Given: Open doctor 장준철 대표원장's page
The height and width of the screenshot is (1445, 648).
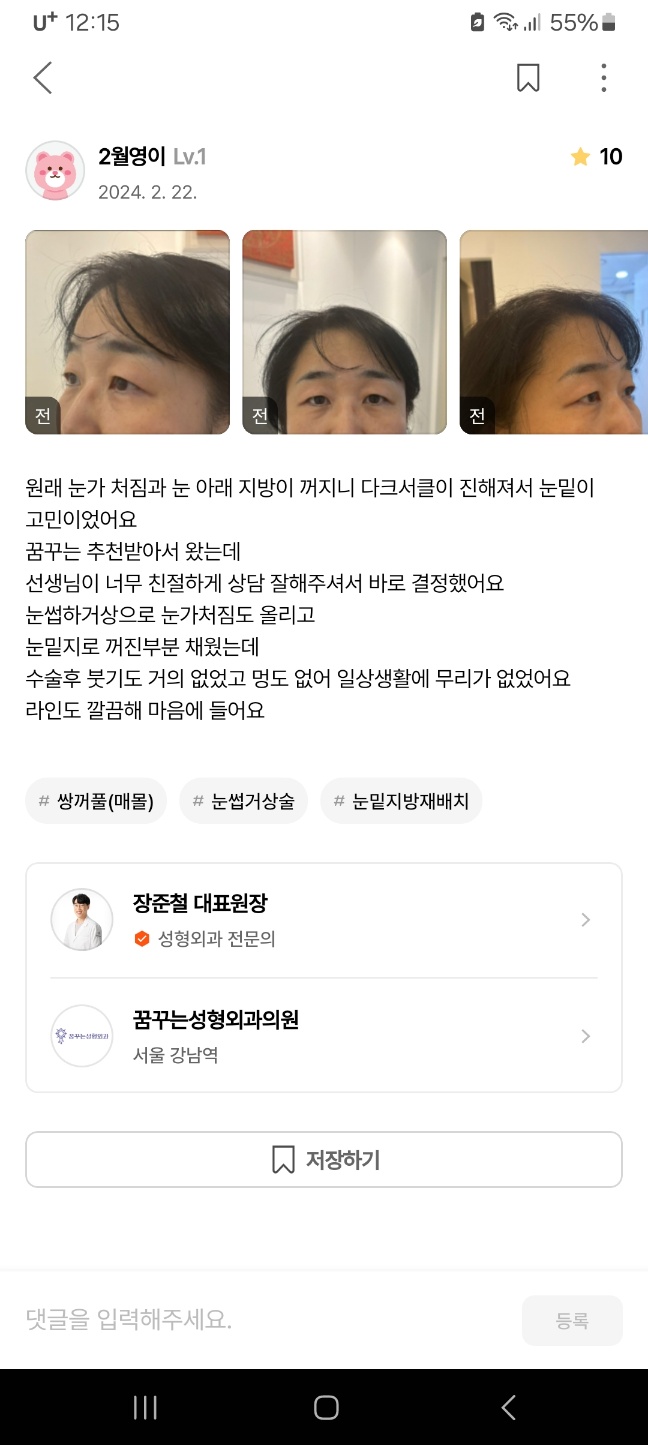Looking at the screenshot, I should pyautogui.click(x=323, y=920).
